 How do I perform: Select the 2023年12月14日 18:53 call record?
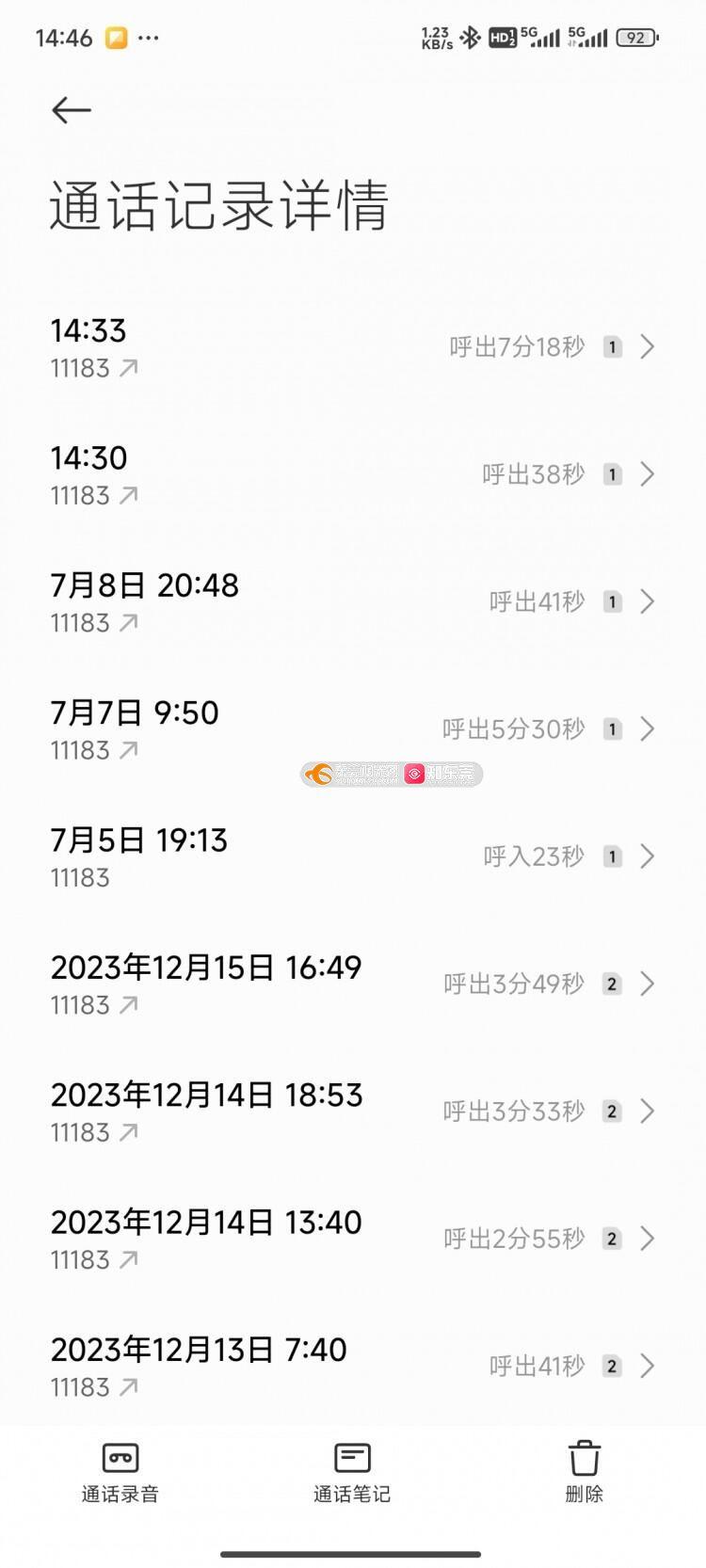point(352,1112)
